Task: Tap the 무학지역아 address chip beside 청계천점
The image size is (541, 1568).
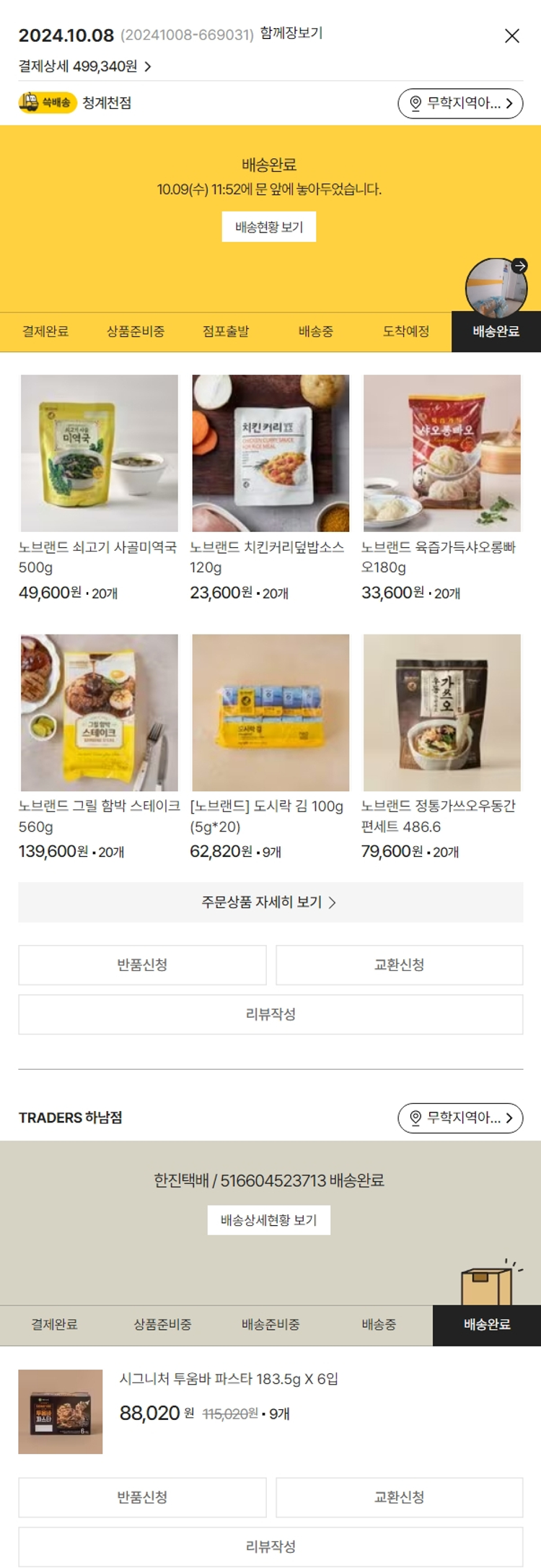Action: click(x=460, y=103)
